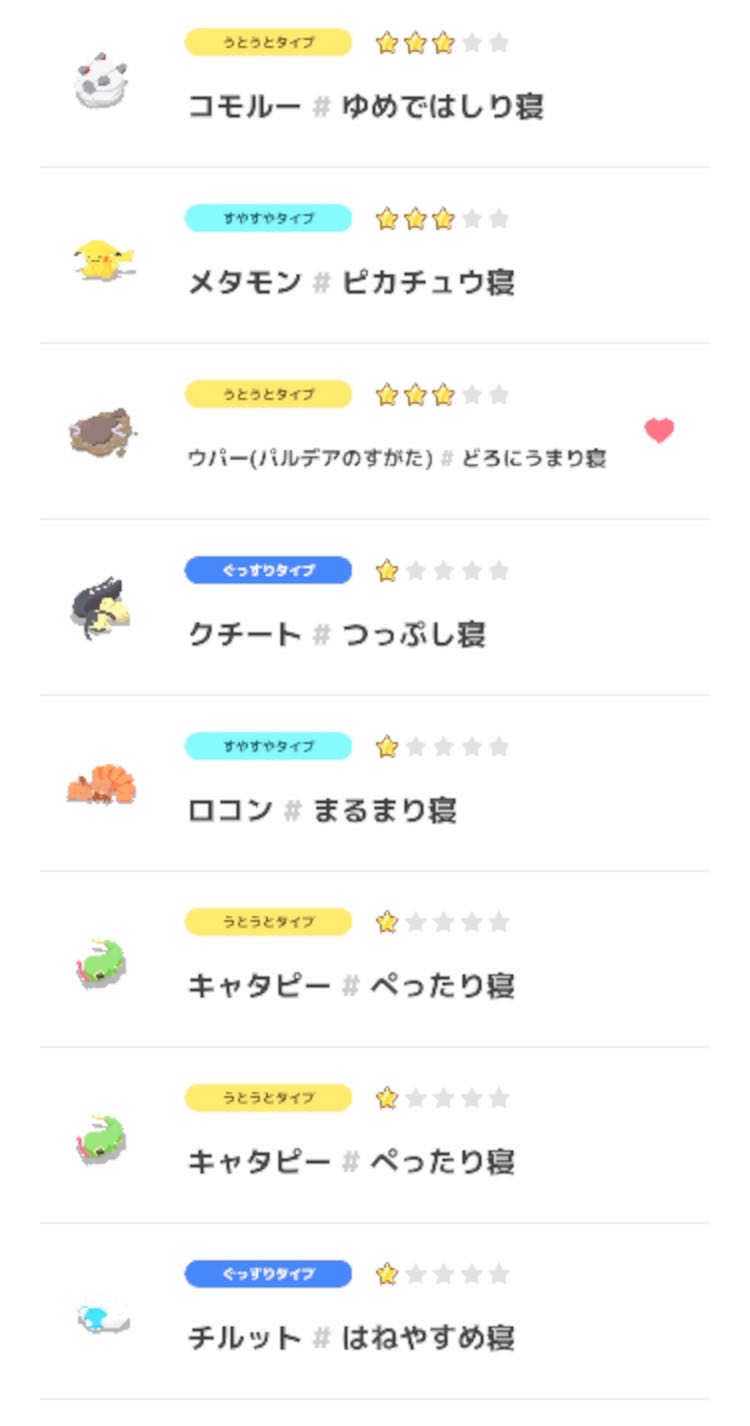This screenshot has width=750, height=1426.
Task: Select チルット はねやすめ寝 sleep style
Action: (351, 1338)
